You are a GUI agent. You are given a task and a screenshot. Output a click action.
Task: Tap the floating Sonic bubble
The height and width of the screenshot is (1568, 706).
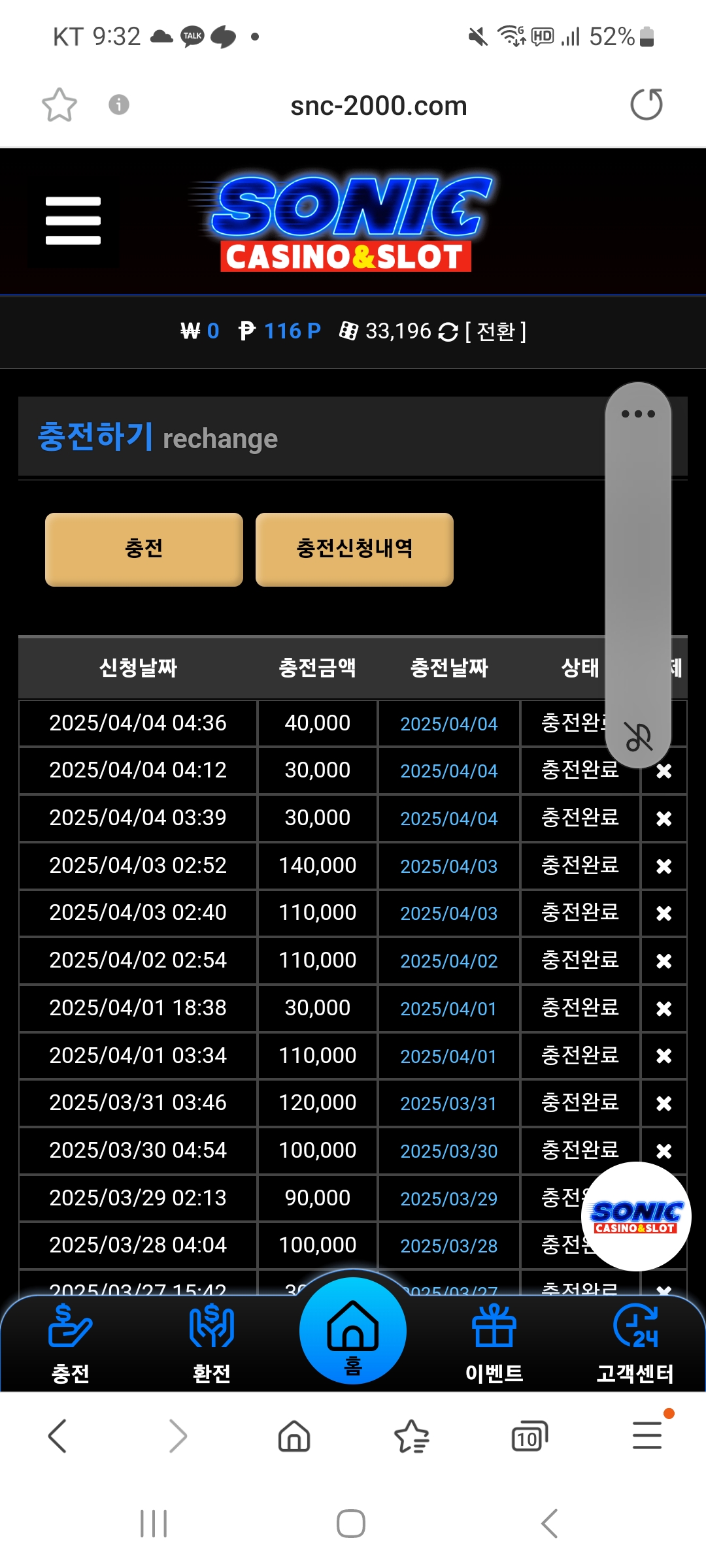click(635, 1217)
